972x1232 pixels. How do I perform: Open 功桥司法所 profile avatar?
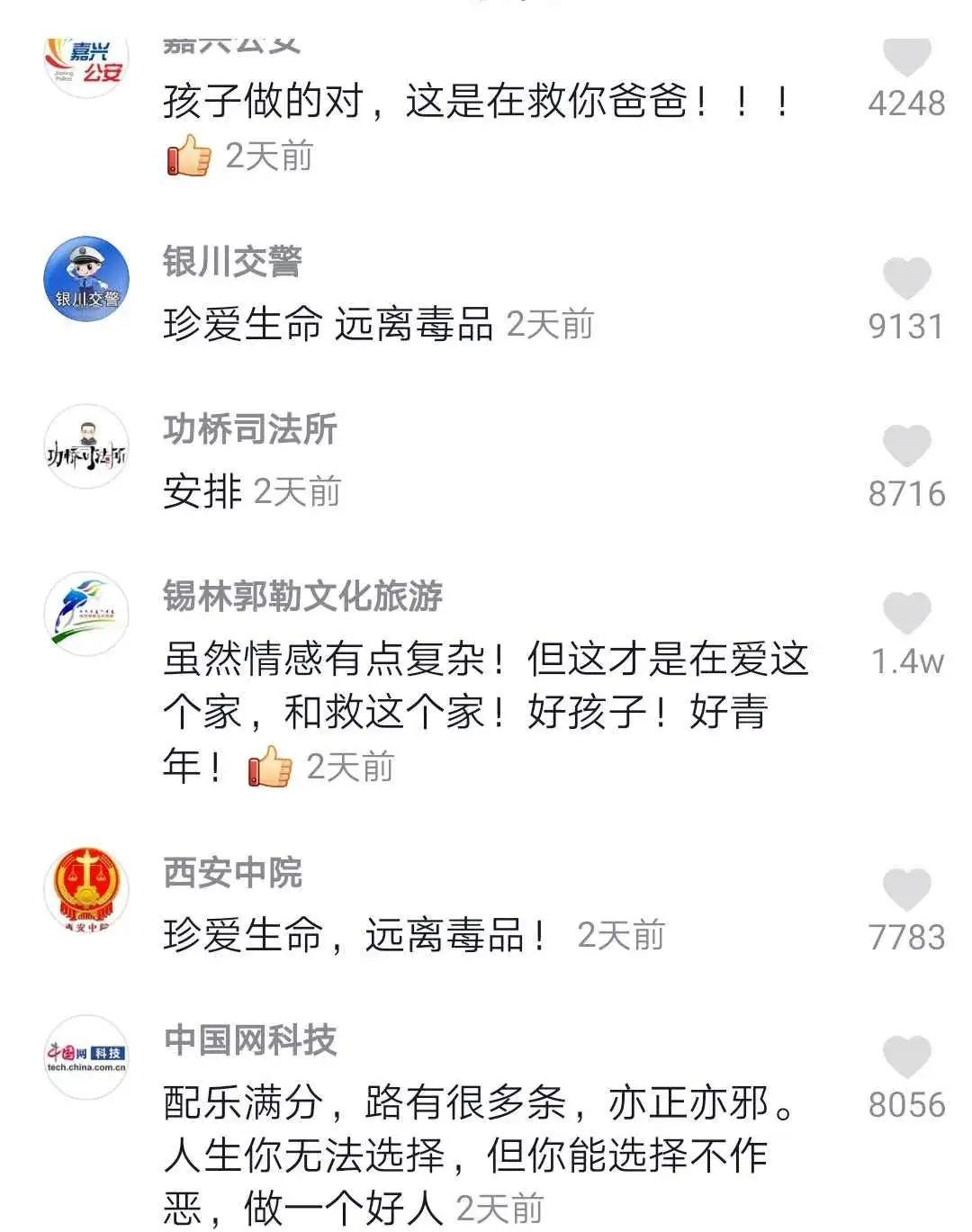coord(86,446)
